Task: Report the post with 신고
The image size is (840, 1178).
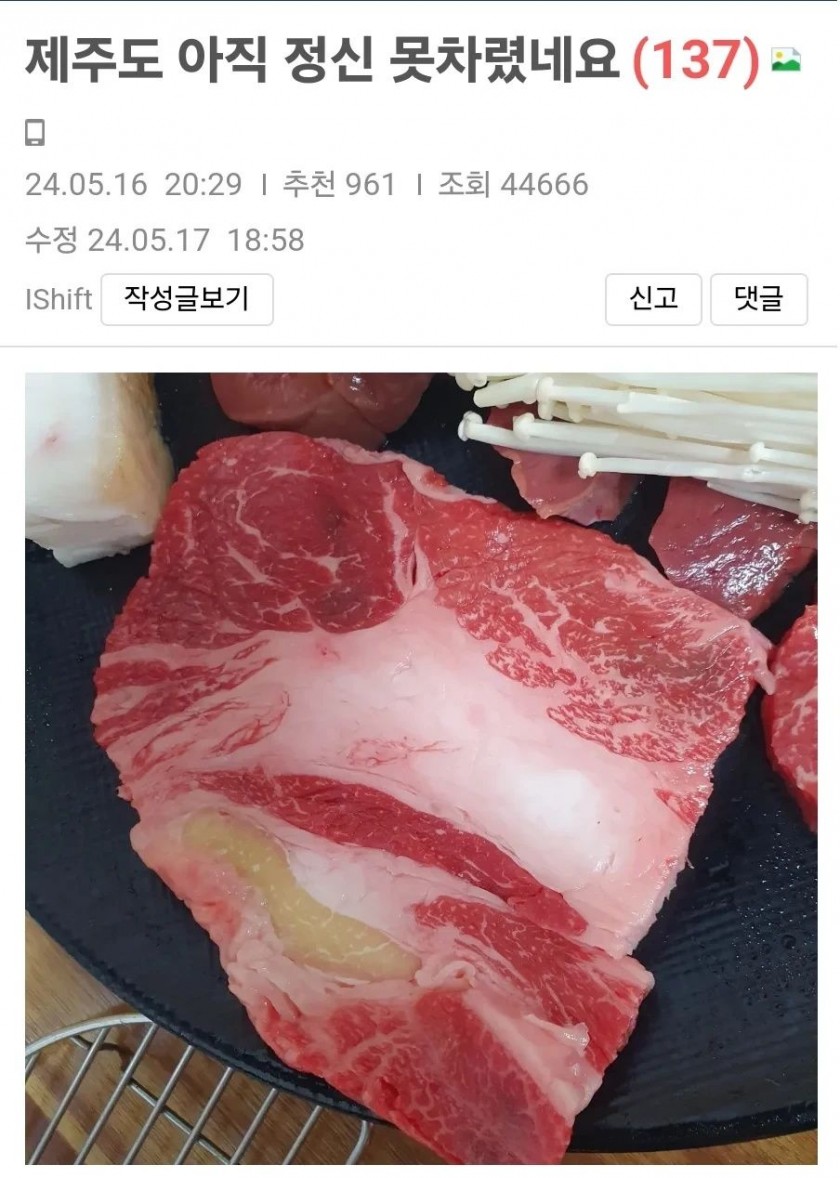Action: 653,299
